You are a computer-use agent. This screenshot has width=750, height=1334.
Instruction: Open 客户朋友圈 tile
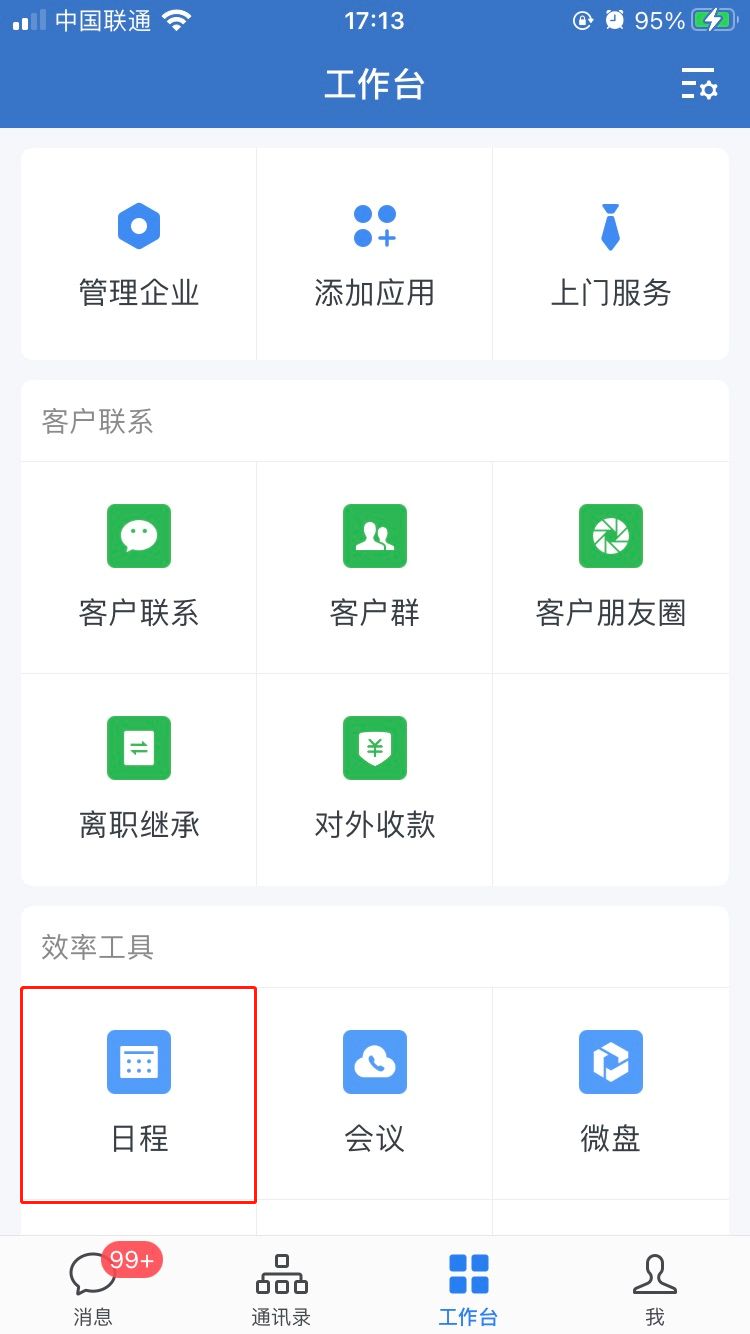coord(610,566)
